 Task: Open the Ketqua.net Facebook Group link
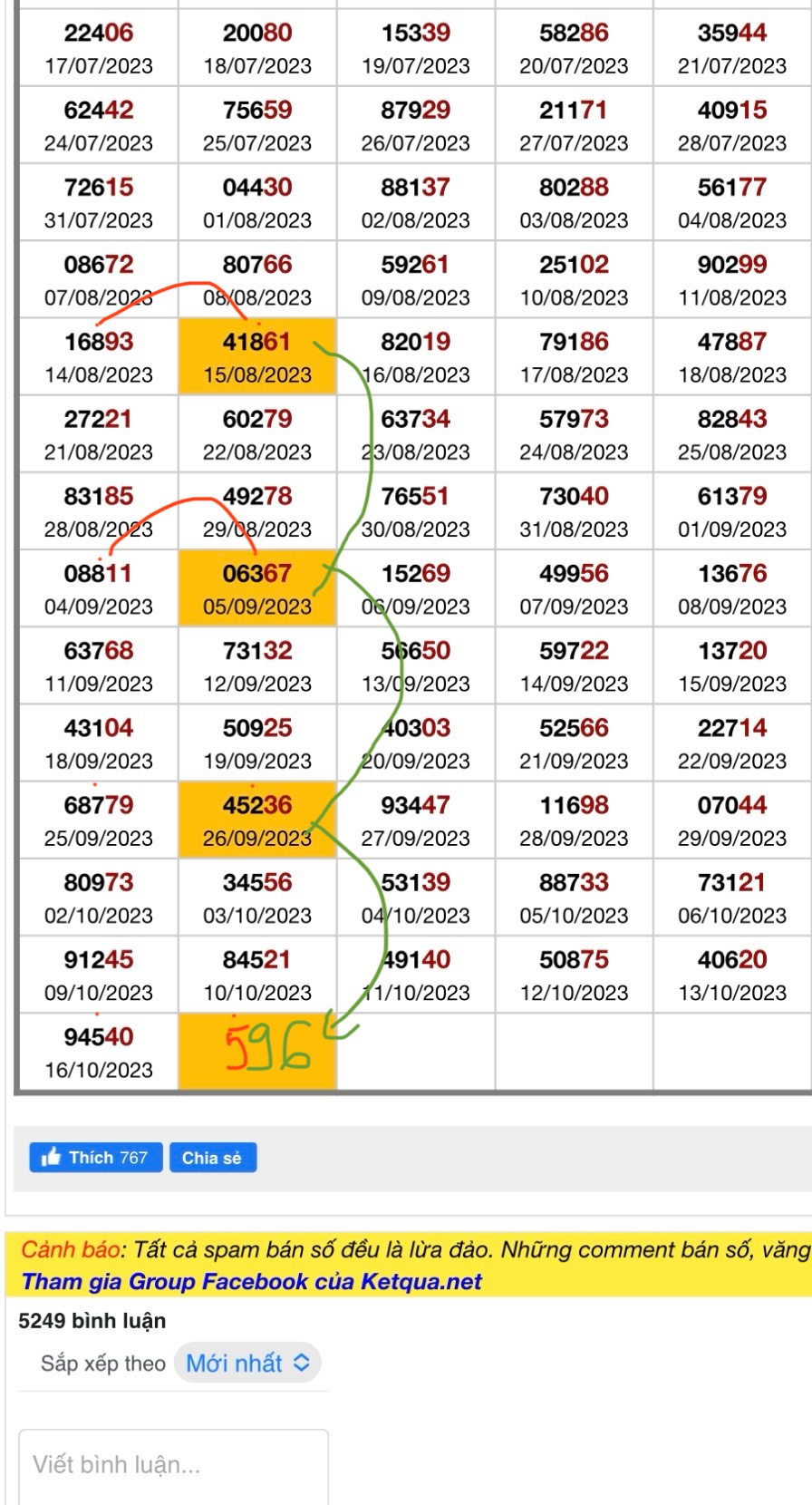252,1281
